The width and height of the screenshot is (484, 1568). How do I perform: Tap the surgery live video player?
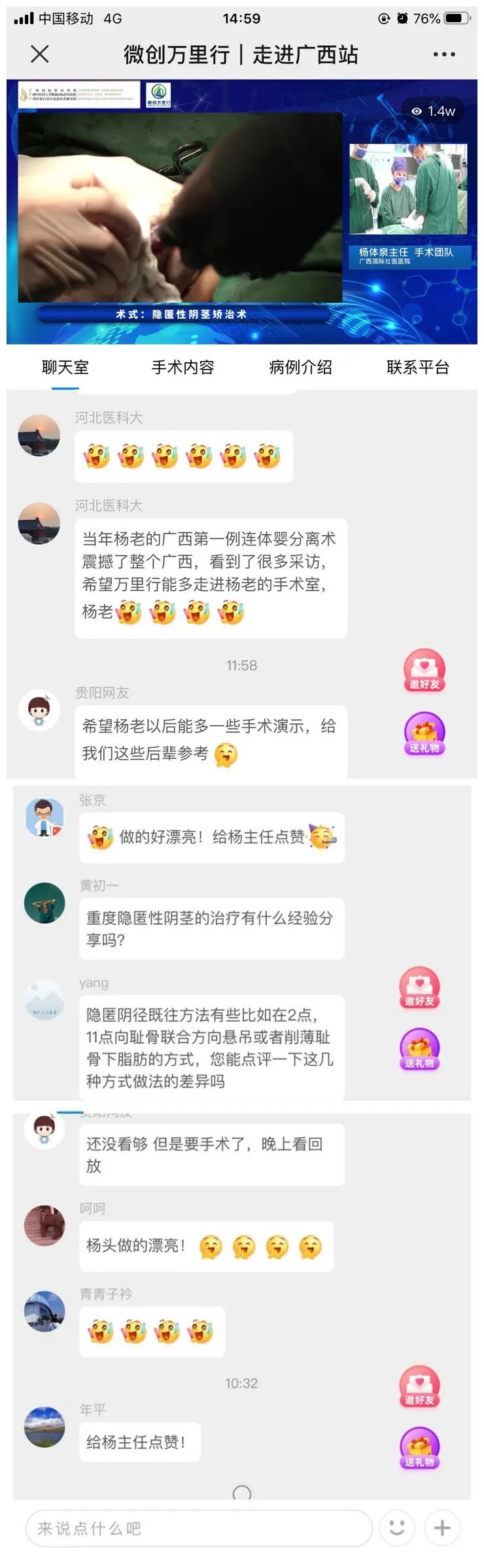(180, 207)
